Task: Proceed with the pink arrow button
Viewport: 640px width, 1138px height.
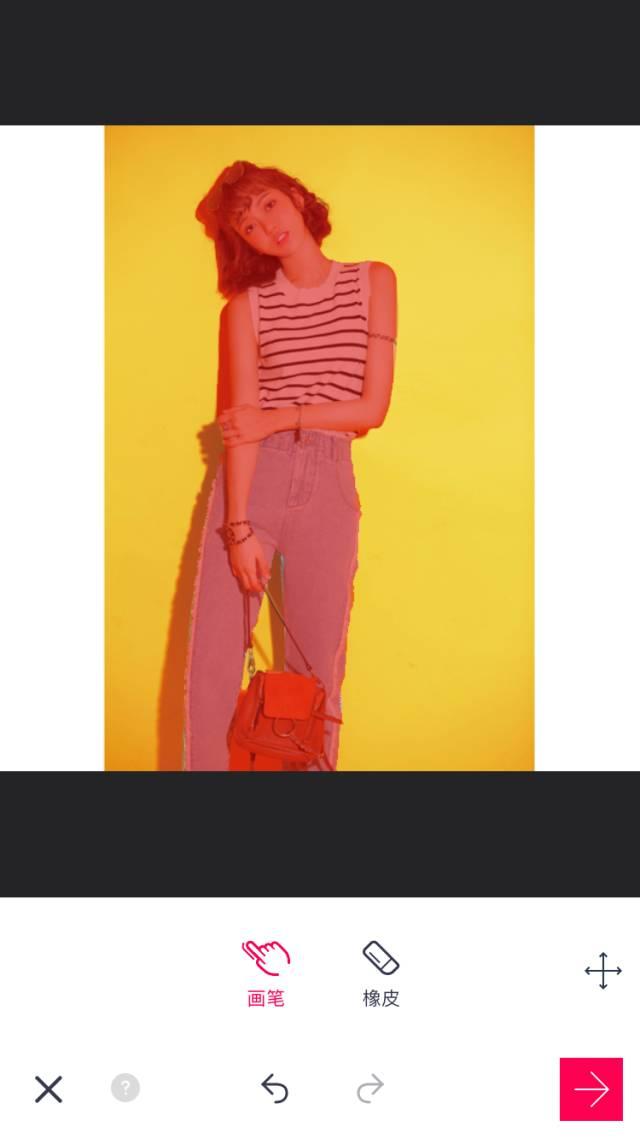Action: [591, 1089]
